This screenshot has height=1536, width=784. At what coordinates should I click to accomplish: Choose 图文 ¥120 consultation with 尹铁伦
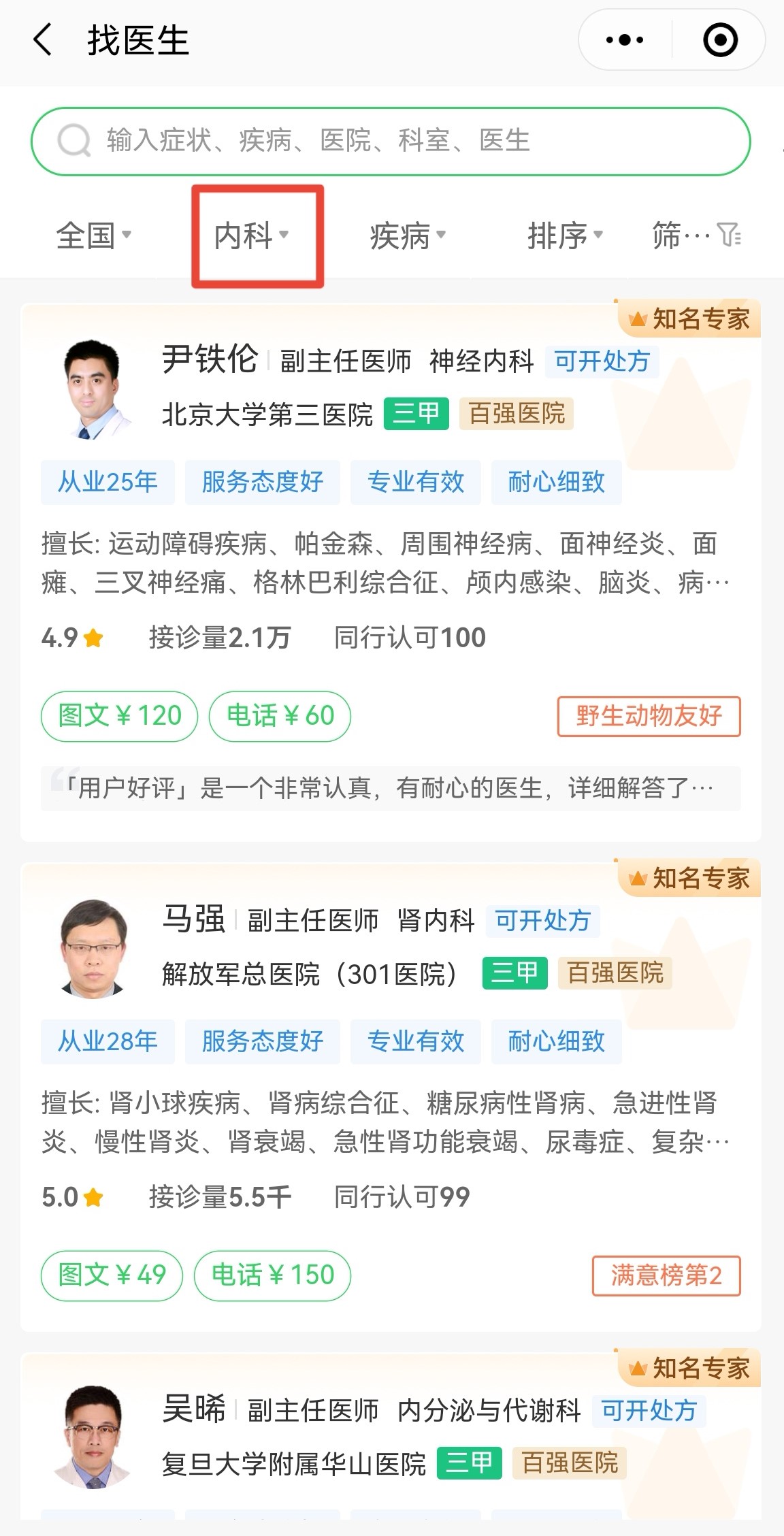[x=120, y=716]
